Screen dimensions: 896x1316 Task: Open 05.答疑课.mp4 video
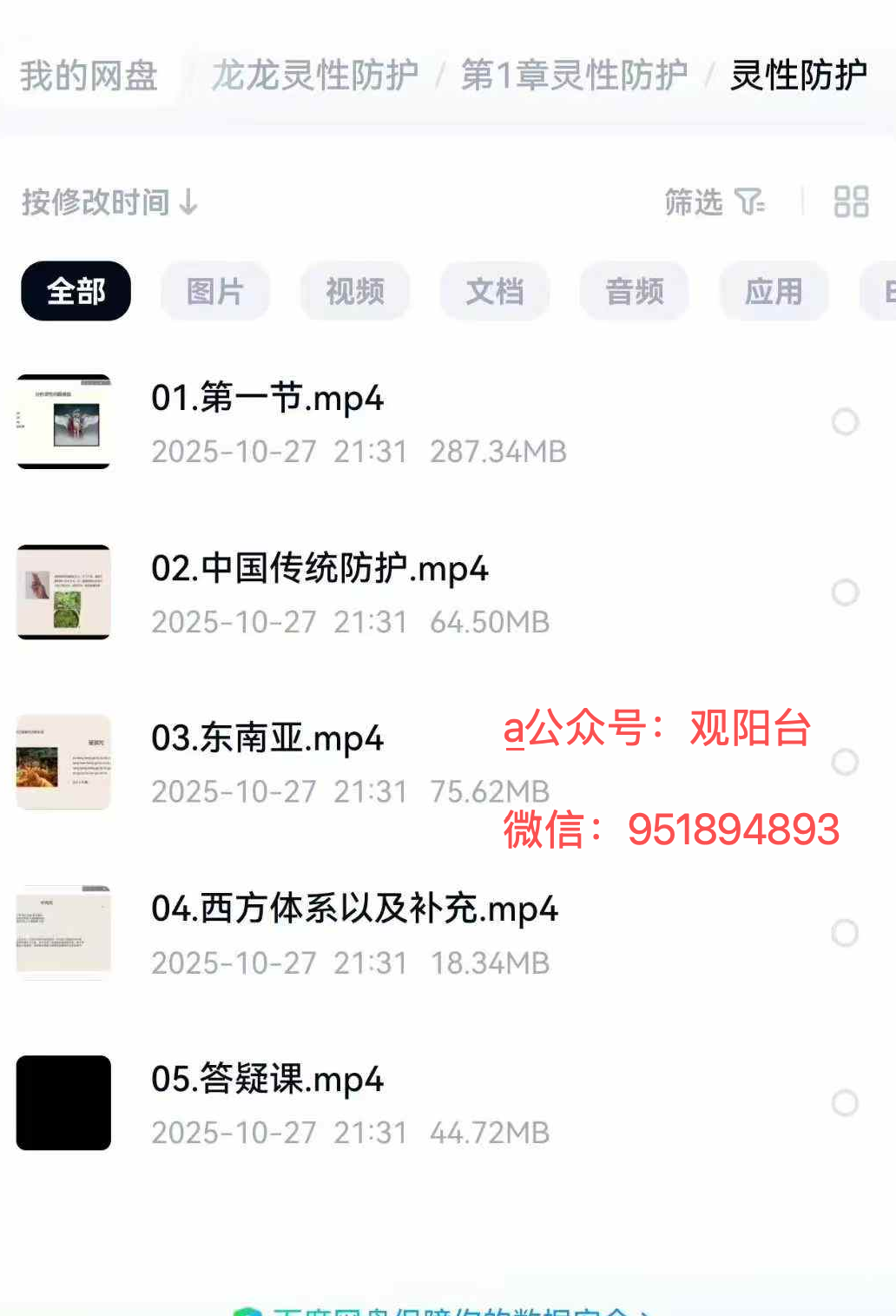pyautogui.click(x=267, y=1080)
